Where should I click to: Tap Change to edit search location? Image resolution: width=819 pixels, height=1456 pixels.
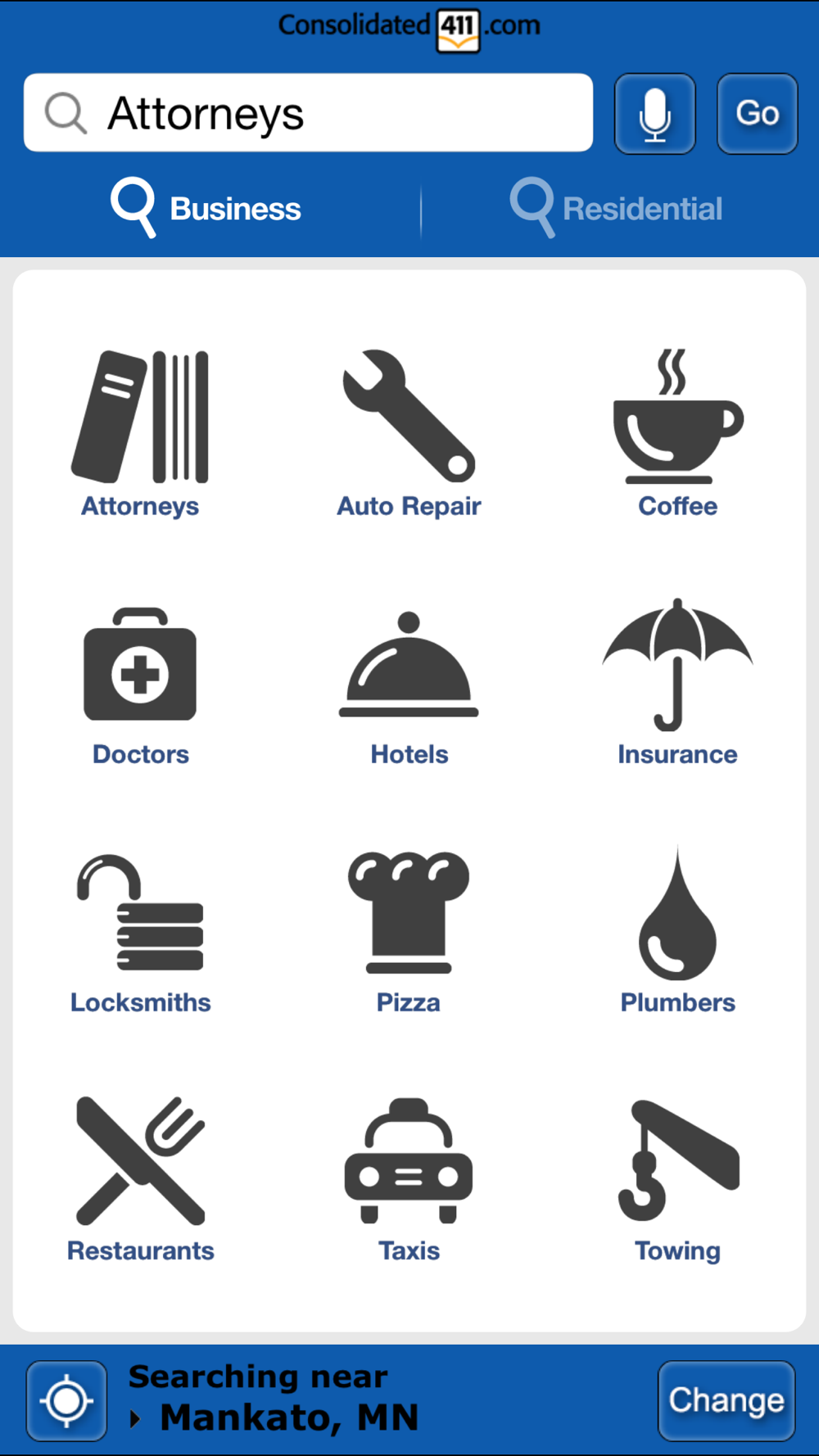pyautogui.click(x=726, y=1401)
